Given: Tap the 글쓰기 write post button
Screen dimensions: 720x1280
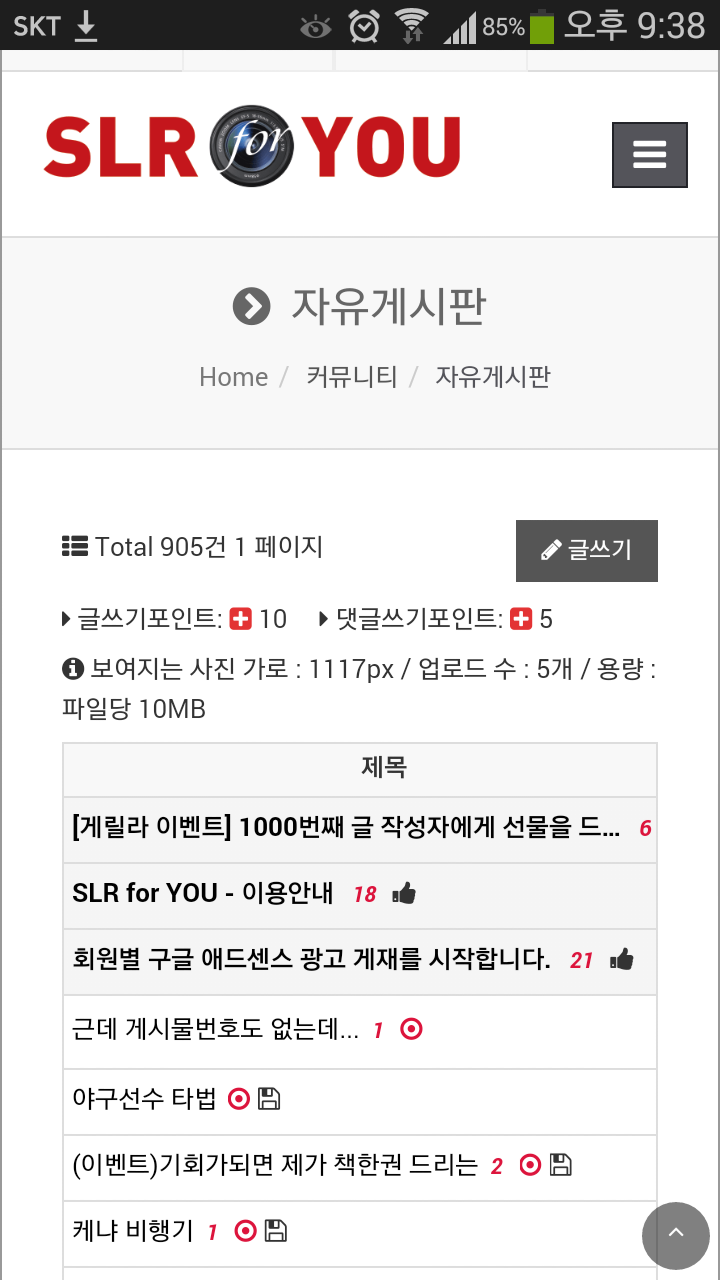Looking at the screenshot, I should click(587, 550).
